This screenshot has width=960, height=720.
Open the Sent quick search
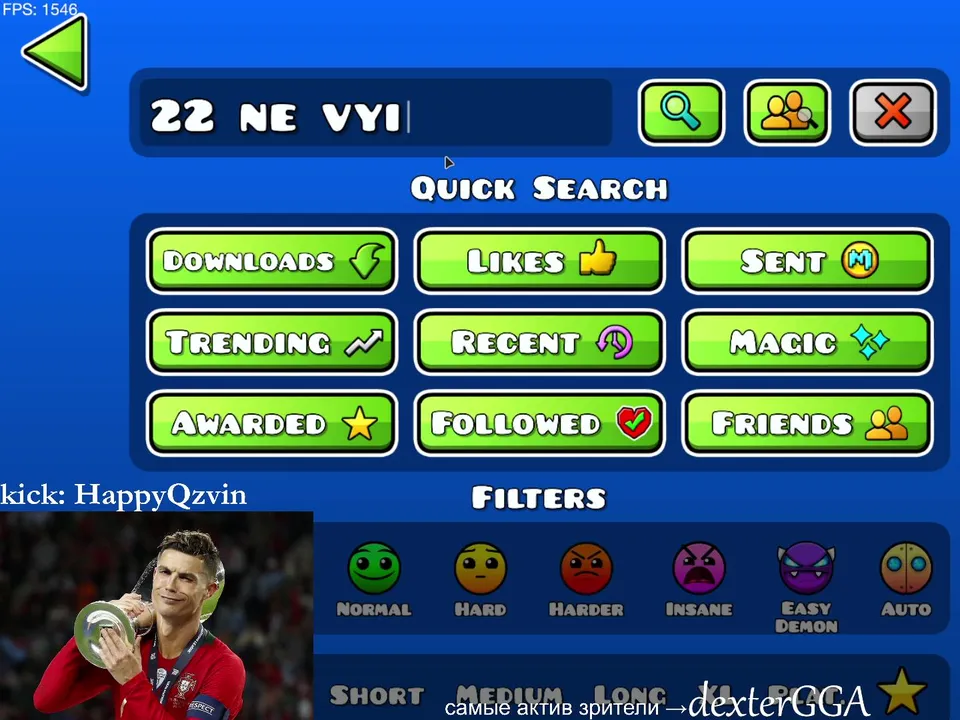click(807, 261)
